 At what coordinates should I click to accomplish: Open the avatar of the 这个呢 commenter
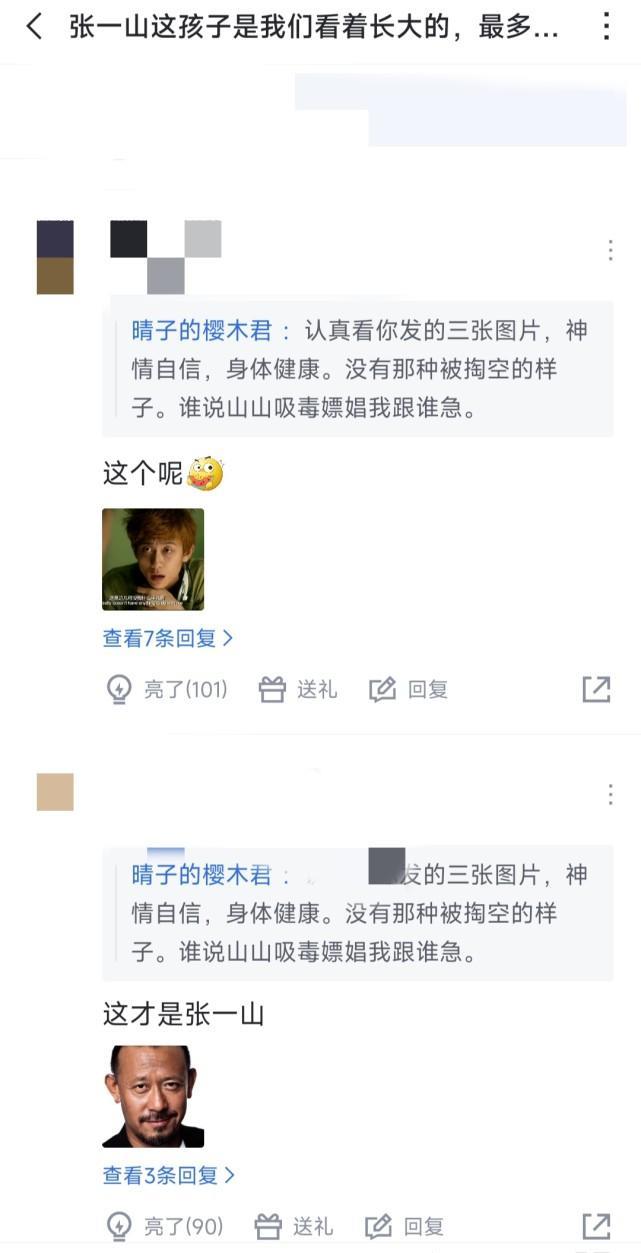tap(55, 258)
